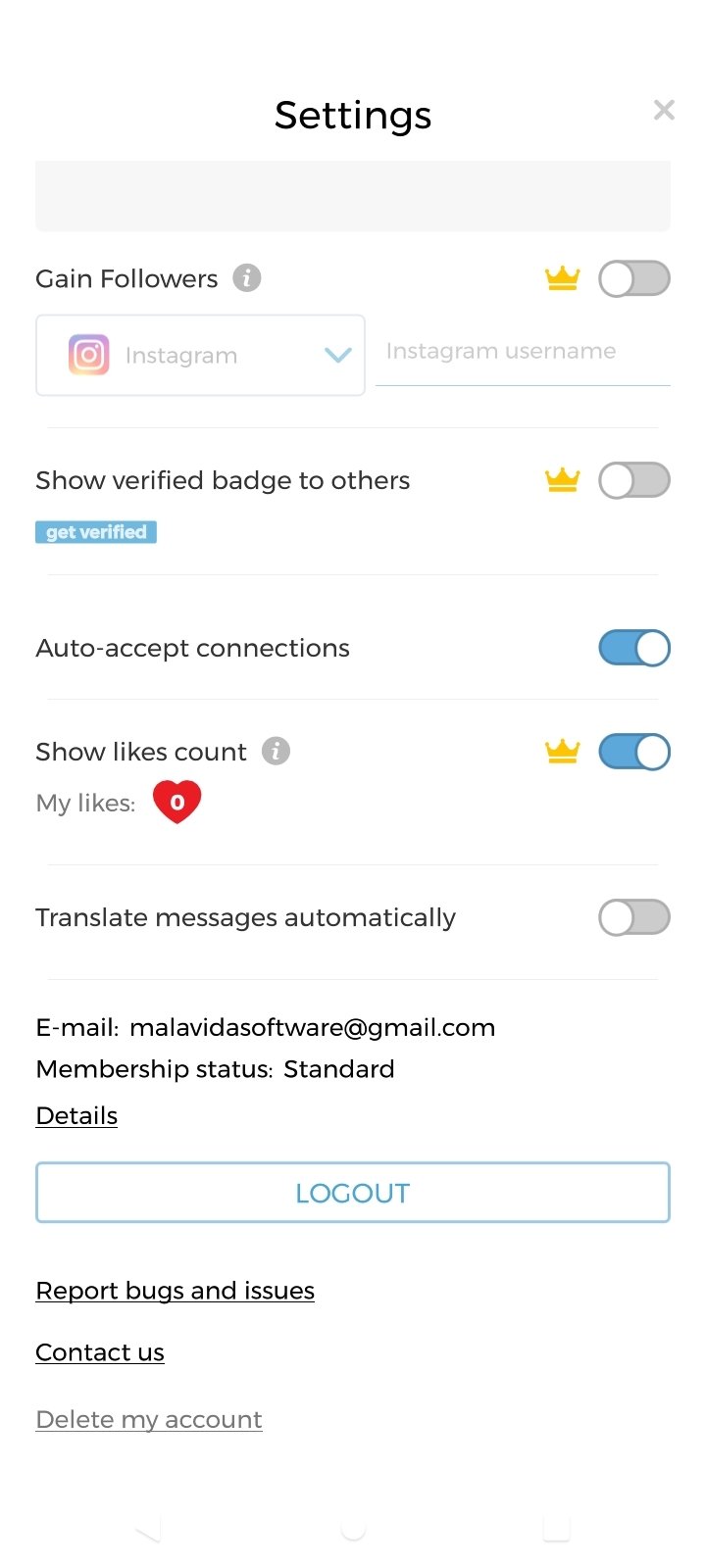This screenshot has width=706, height=1568.
Task: View info about Show likes count
Action: (x=277, y=752)
